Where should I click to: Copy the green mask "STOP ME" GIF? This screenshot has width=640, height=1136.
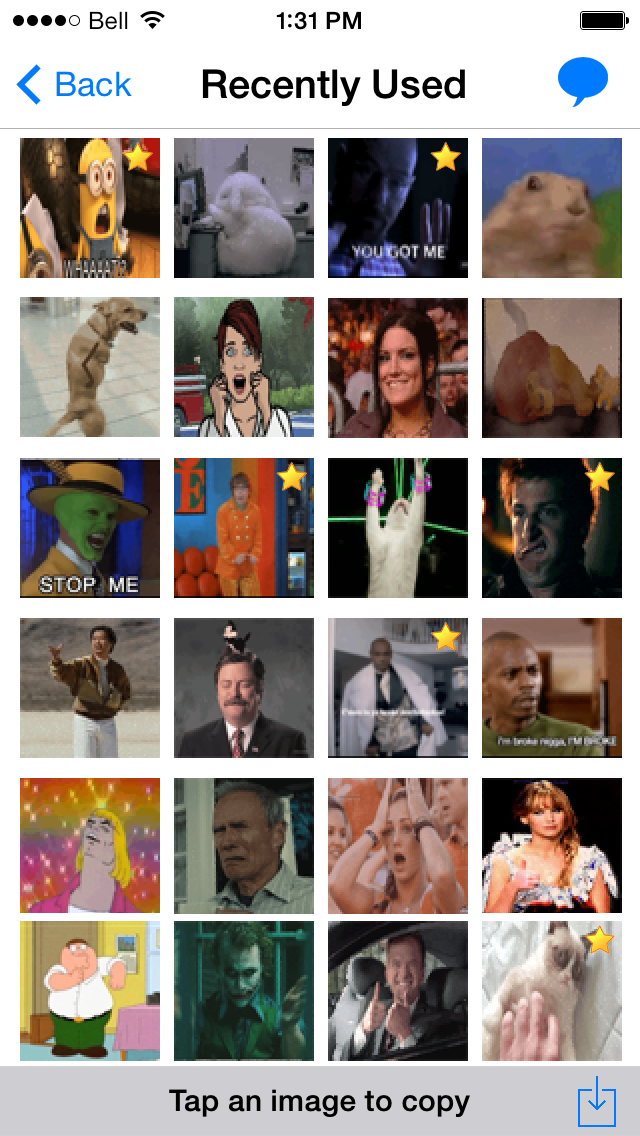pos(90,527)
